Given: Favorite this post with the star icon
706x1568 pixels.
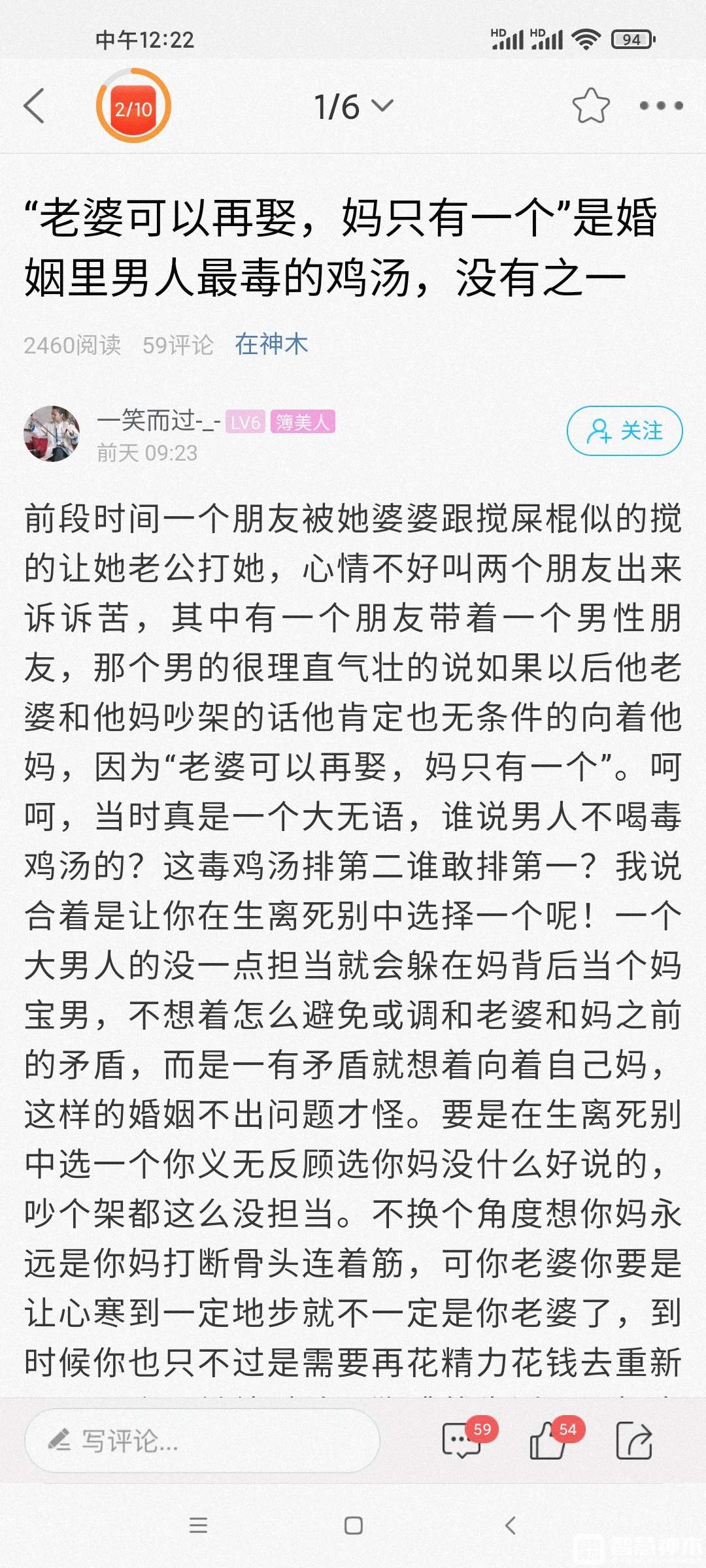Looking at the screenshot, I should coord(590,106).
